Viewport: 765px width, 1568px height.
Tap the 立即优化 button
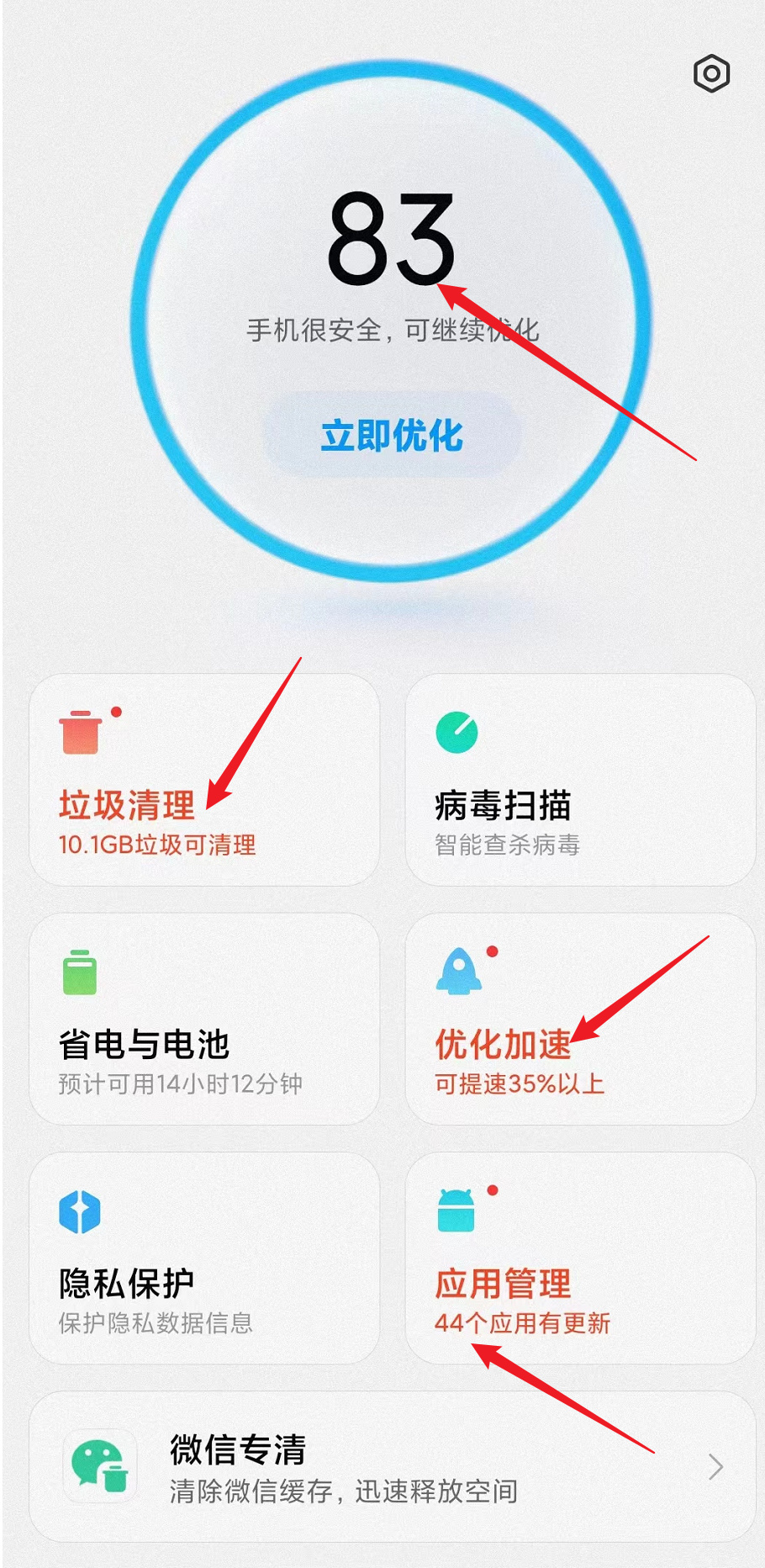[392, 435]
